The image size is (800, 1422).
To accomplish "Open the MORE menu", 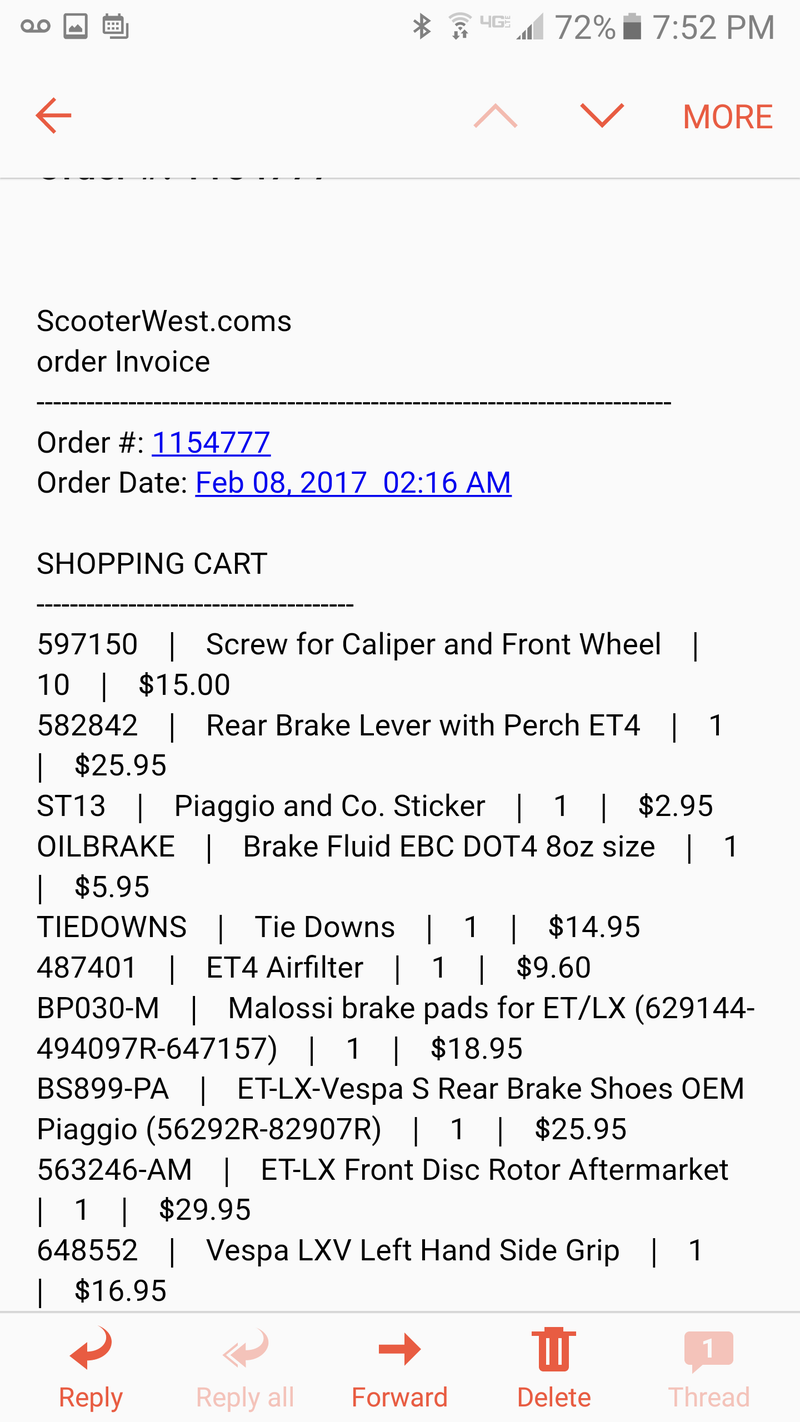I will click(x=727, y=117).
